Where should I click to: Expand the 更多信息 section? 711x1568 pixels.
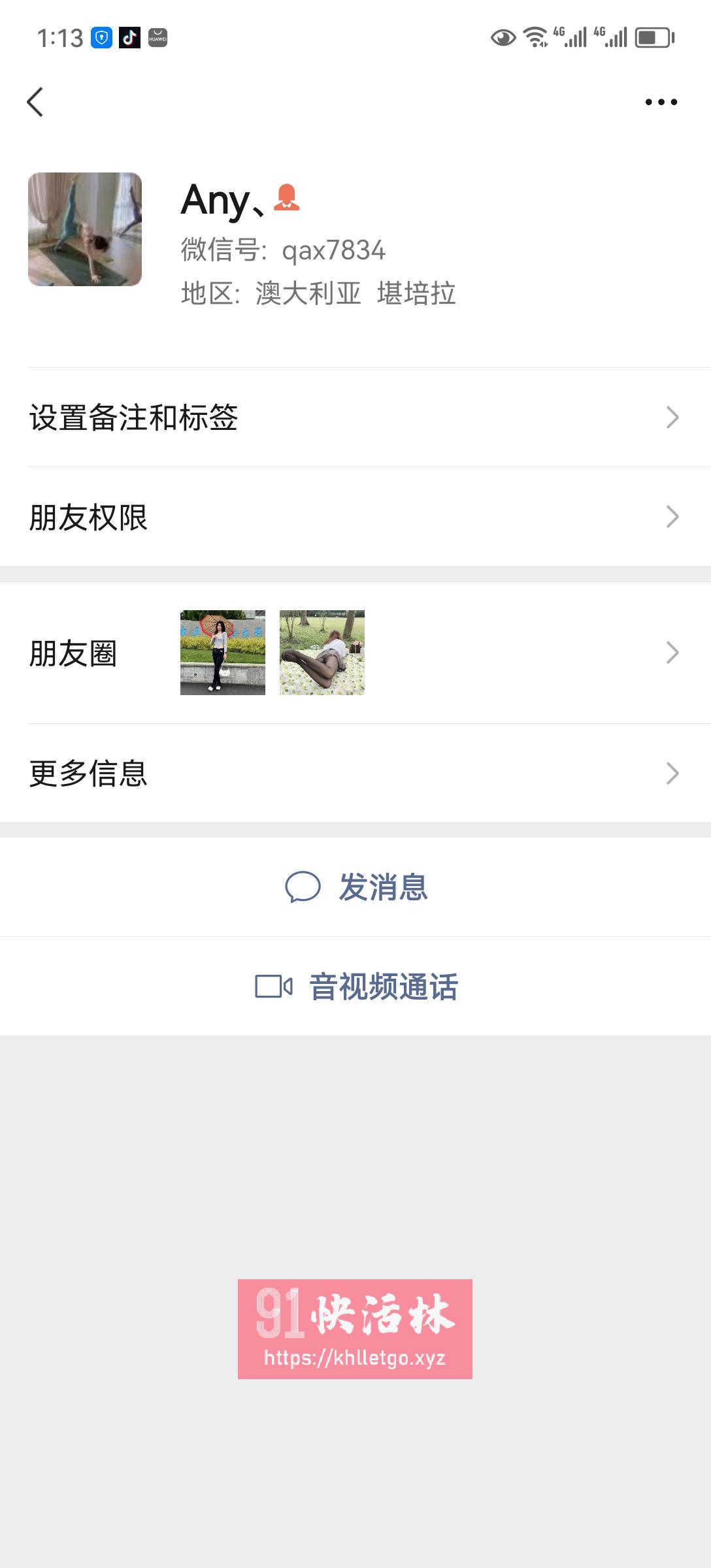click(355, 774)
